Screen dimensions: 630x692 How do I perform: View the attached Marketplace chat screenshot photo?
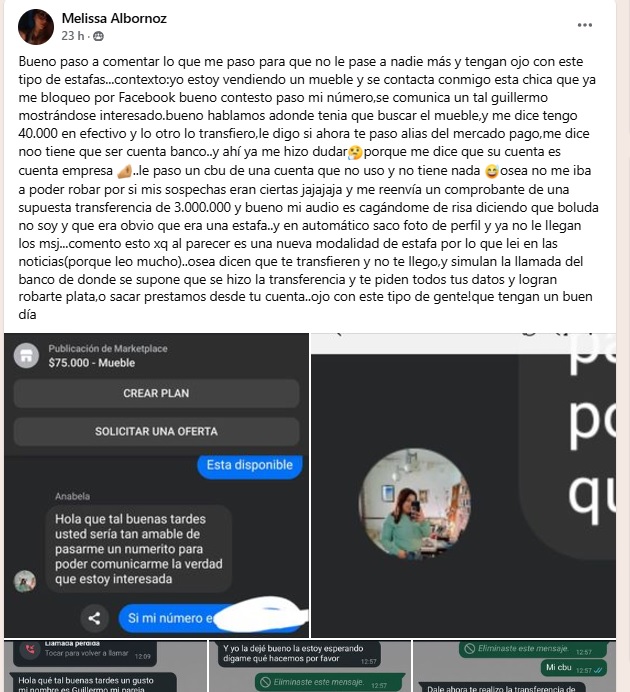coord(156,485)
